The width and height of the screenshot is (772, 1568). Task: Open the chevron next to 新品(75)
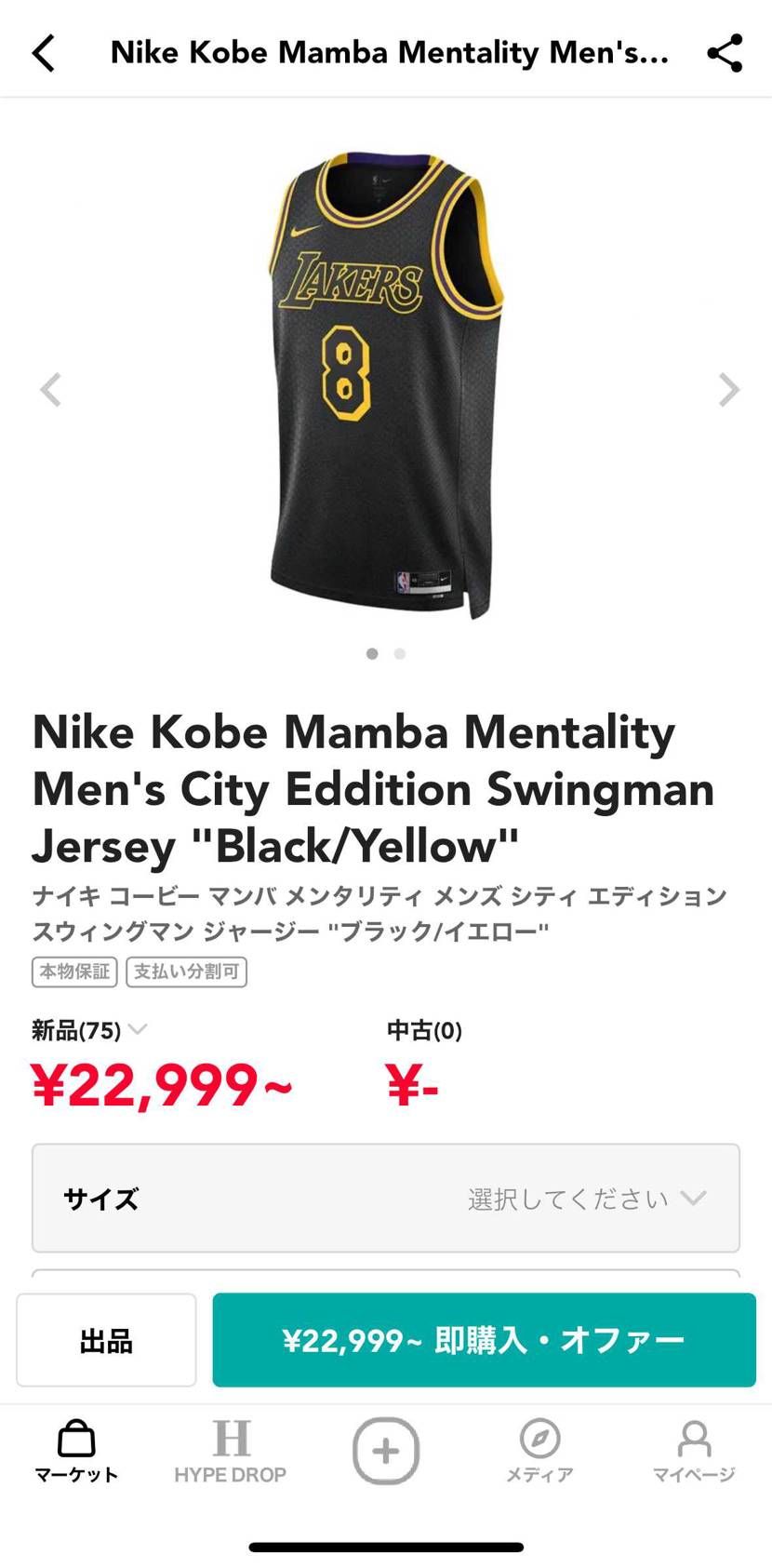coord(138,1030)
